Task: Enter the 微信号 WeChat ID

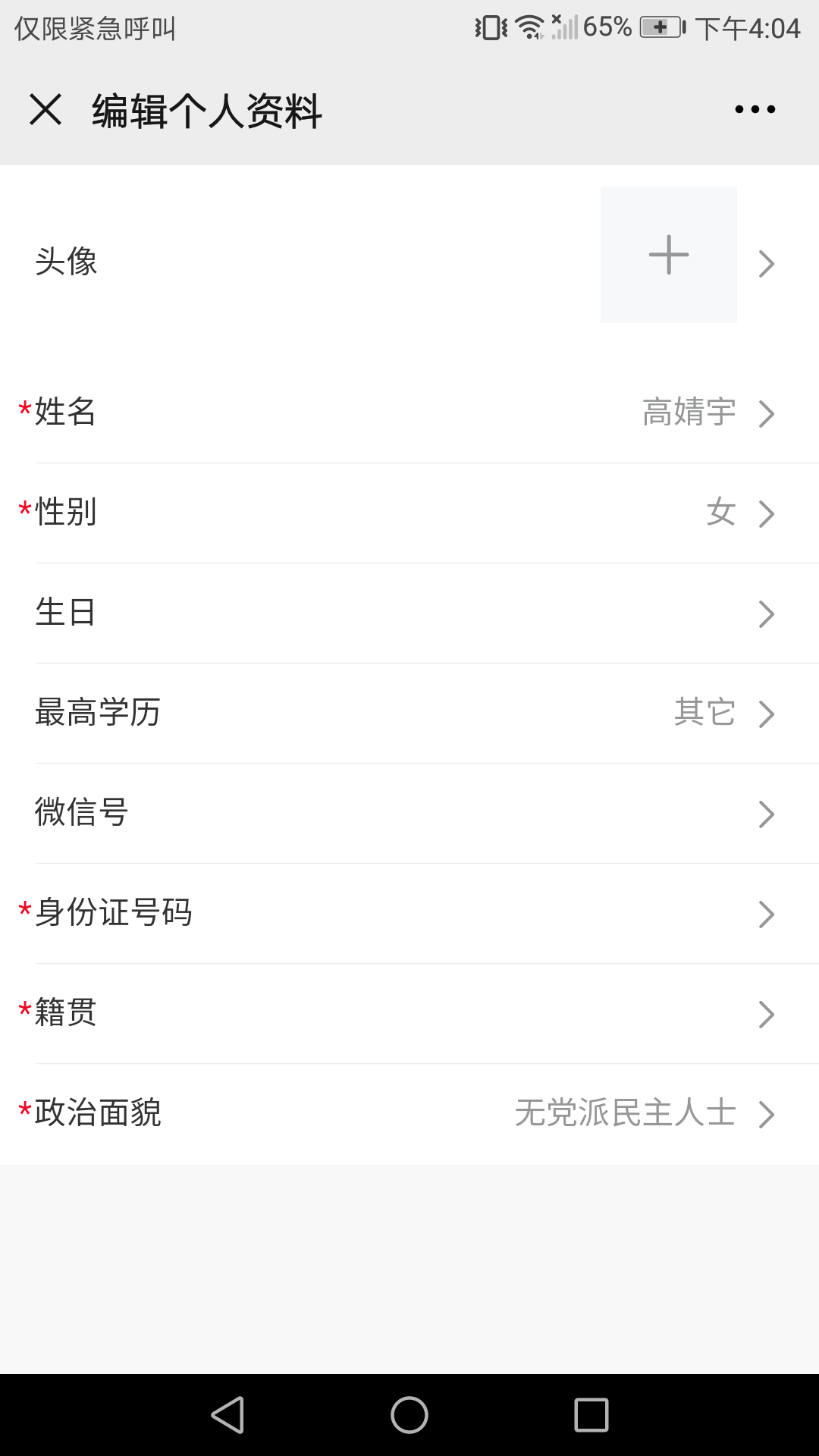Action: [x=409, y=813]
